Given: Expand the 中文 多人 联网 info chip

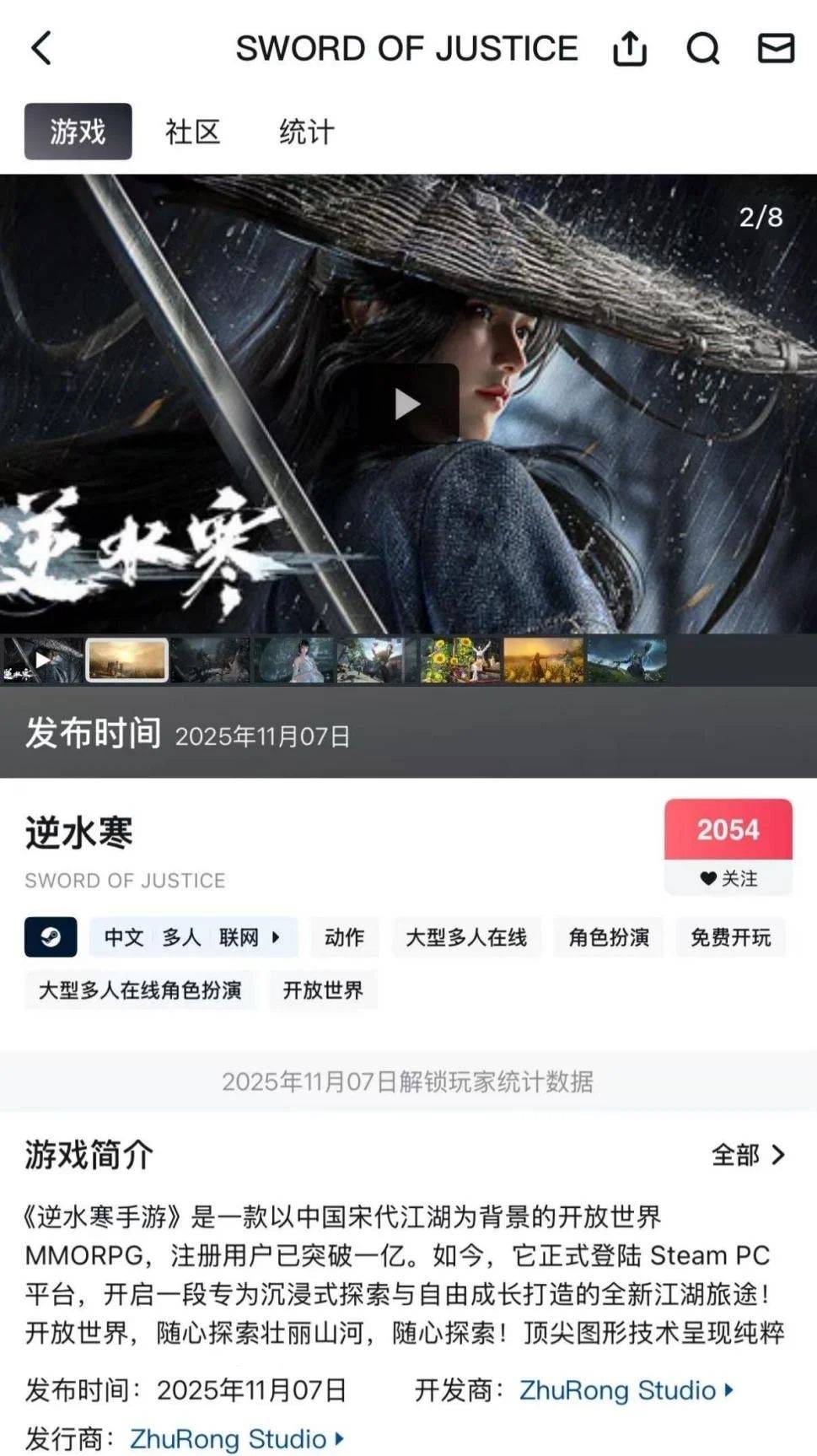Looking at the screenshot, I should click(x=193, y=937).
